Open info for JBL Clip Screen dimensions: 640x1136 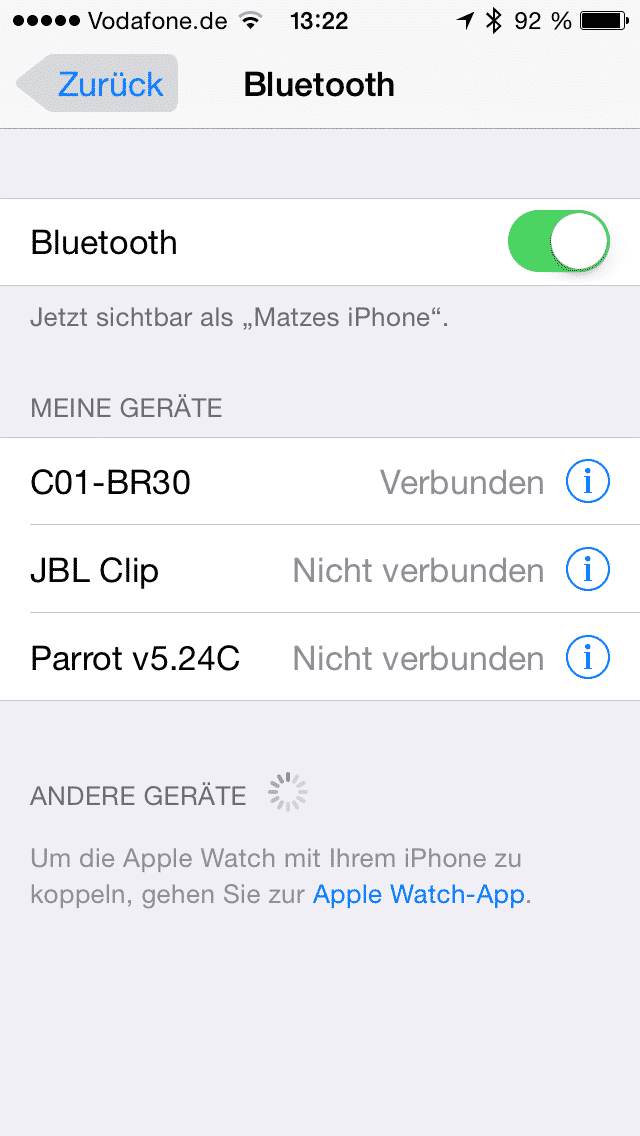pos(587,570)
